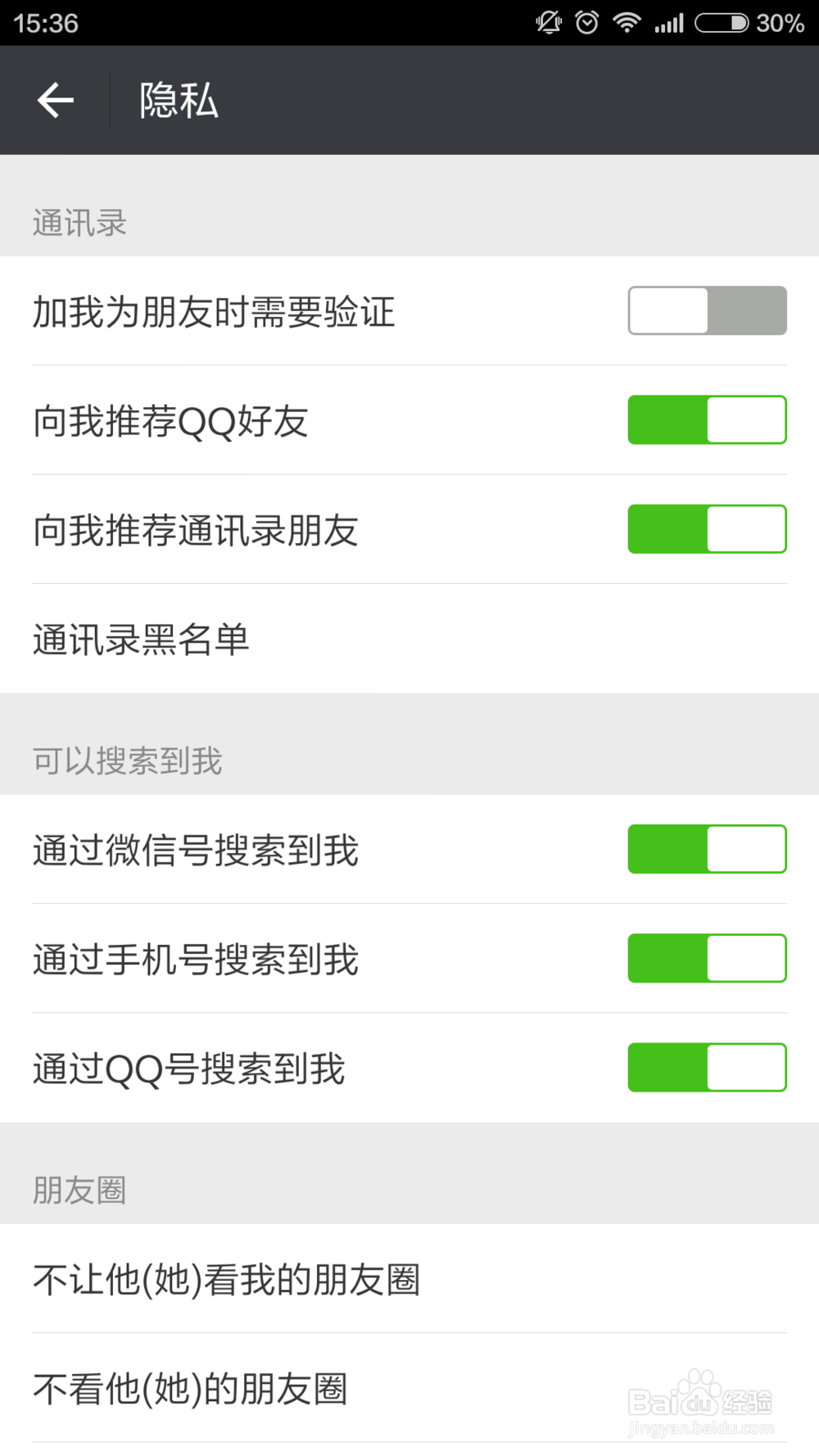Tap the 隐私 title in the header
Viewport: 819px width, 1456px height.
[x=177, y=99]
